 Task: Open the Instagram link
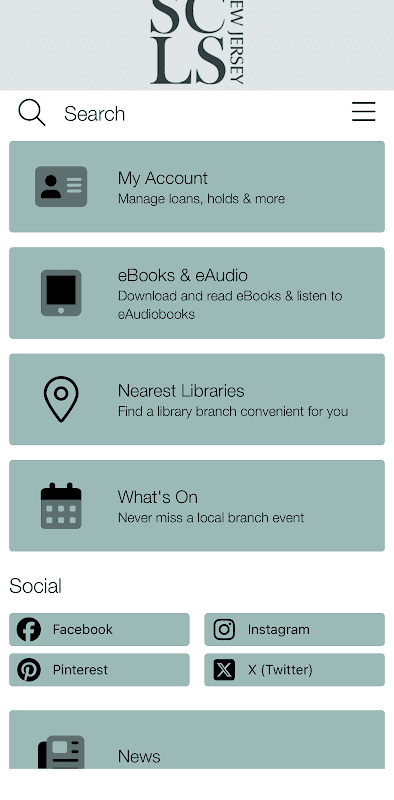[x=294, y=630]
